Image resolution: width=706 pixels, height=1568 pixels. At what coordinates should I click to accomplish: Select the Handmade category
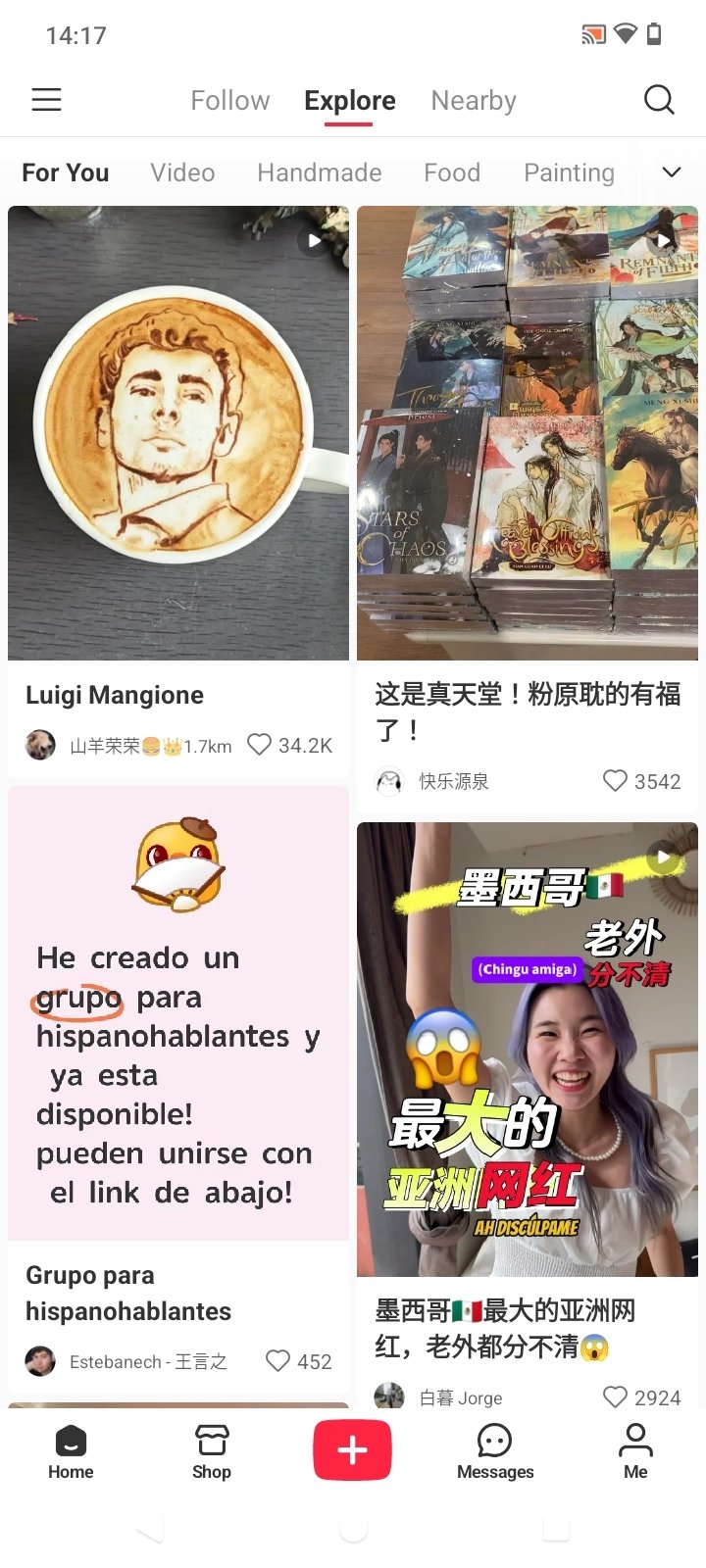click(320, 172)
